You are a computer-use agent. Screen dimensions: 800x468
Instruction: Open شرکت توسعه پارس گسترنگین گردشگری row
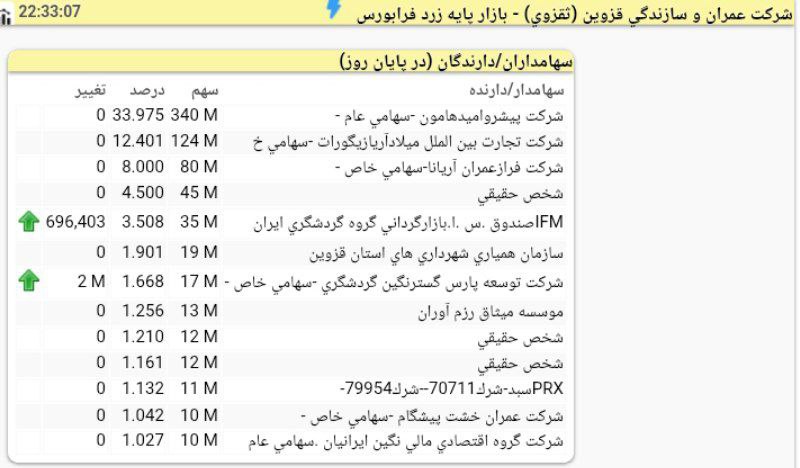click(x=400, y=283)
